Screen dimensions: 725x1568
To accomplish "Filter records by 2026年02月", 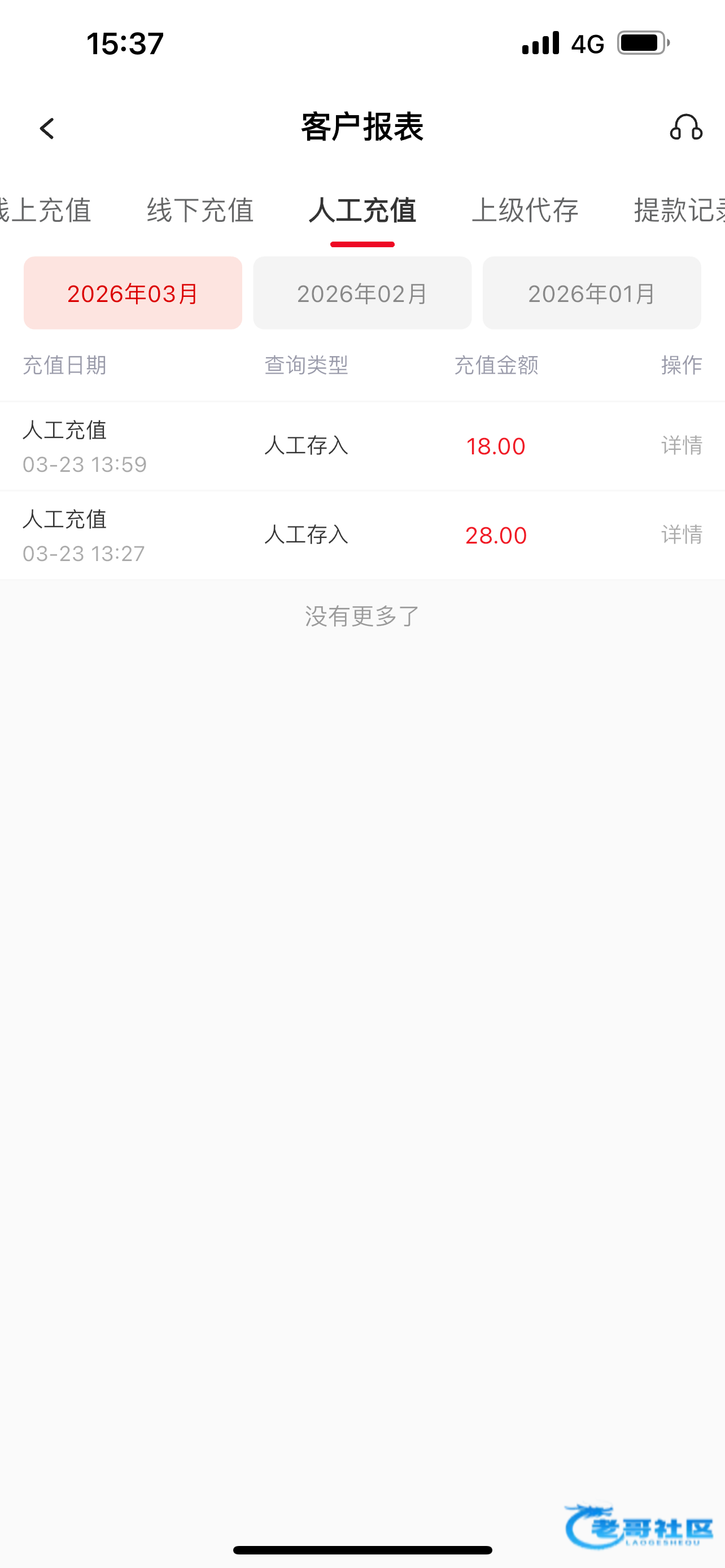I will pos(362,294).
